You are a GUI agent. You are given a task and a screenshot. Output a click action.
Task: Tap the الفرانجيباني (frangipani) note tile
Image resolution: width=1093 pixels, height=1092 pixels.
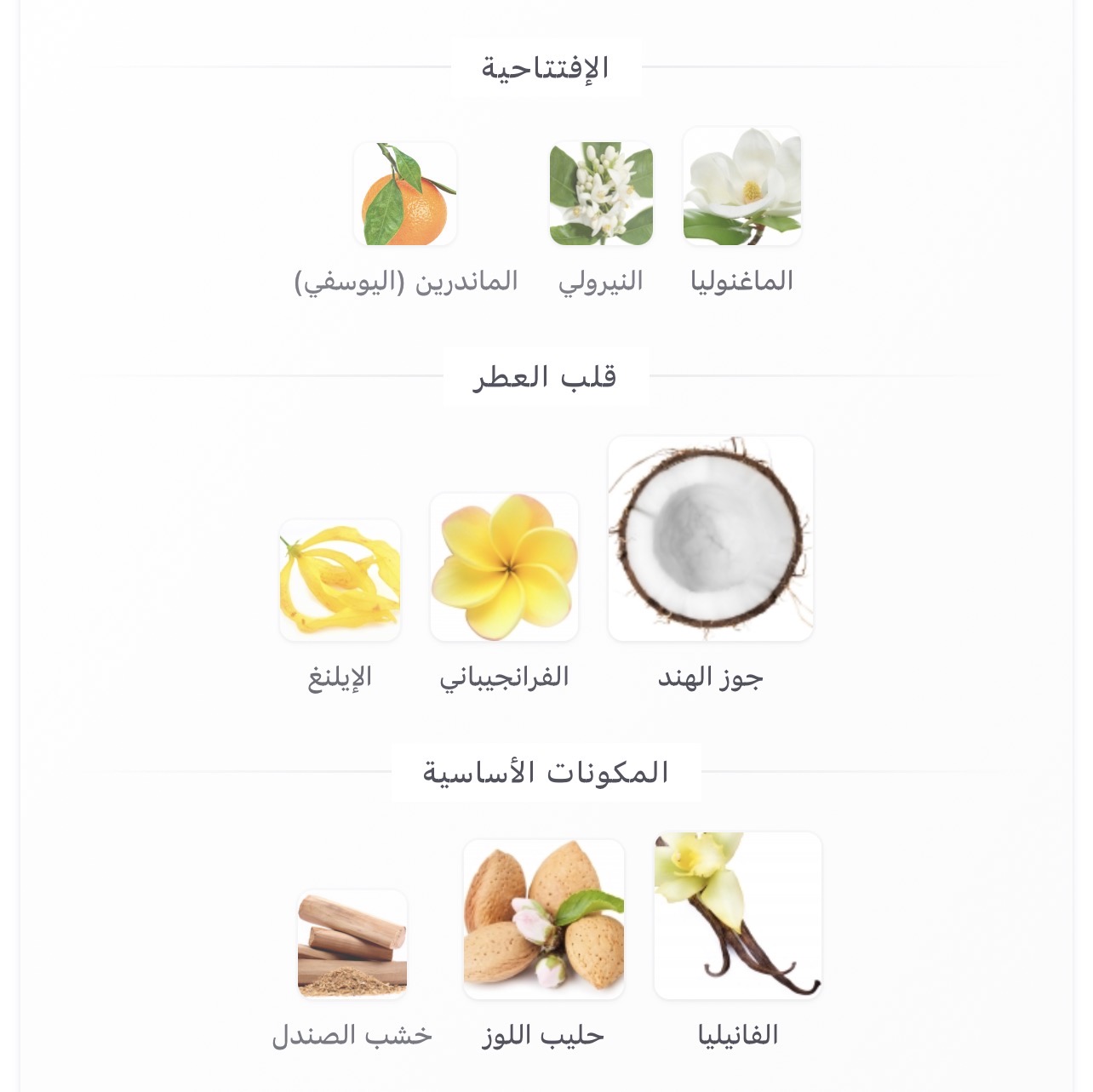click(504, 568)
